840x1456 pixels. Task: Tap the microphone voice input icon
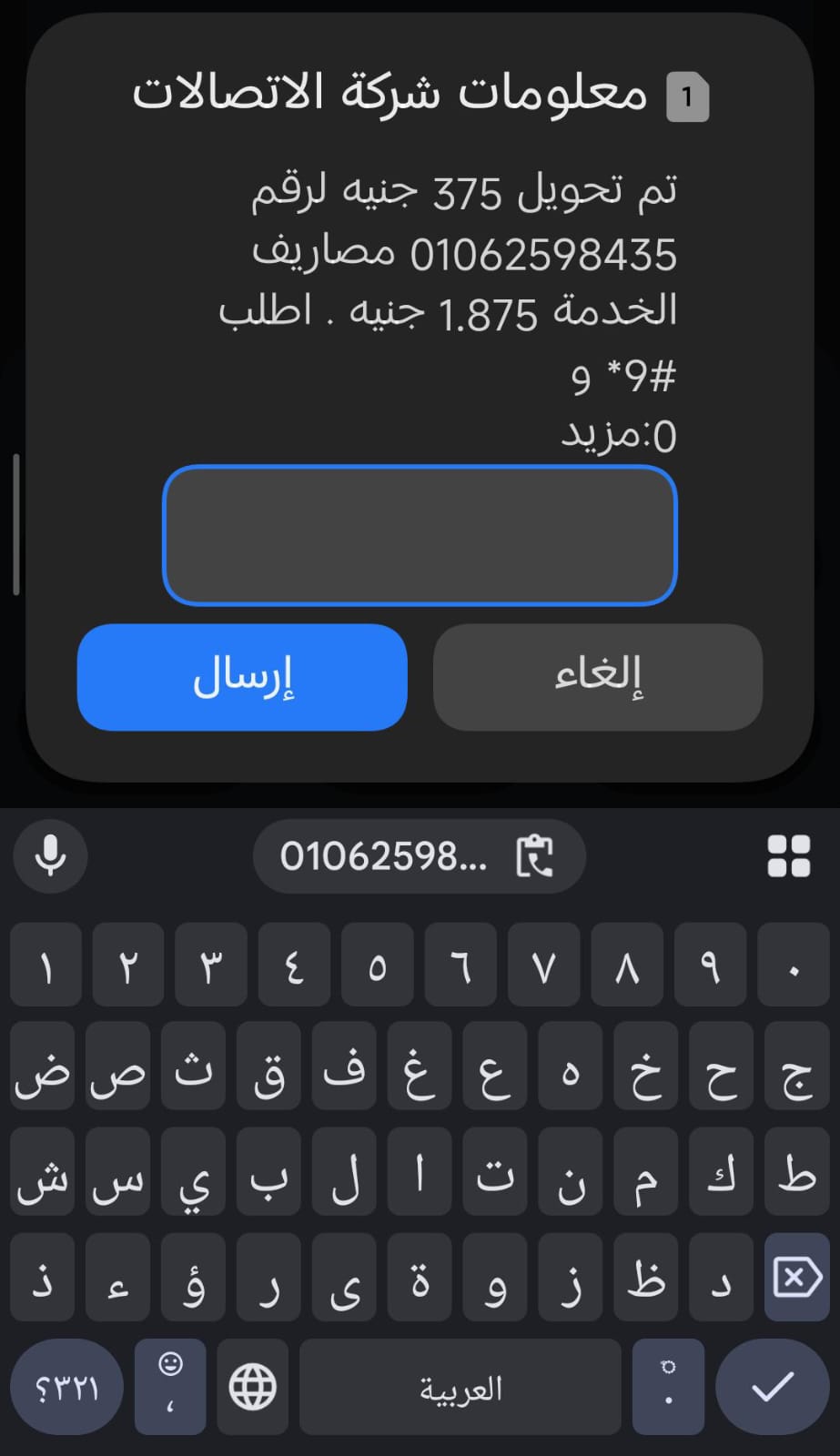(50, 856)
